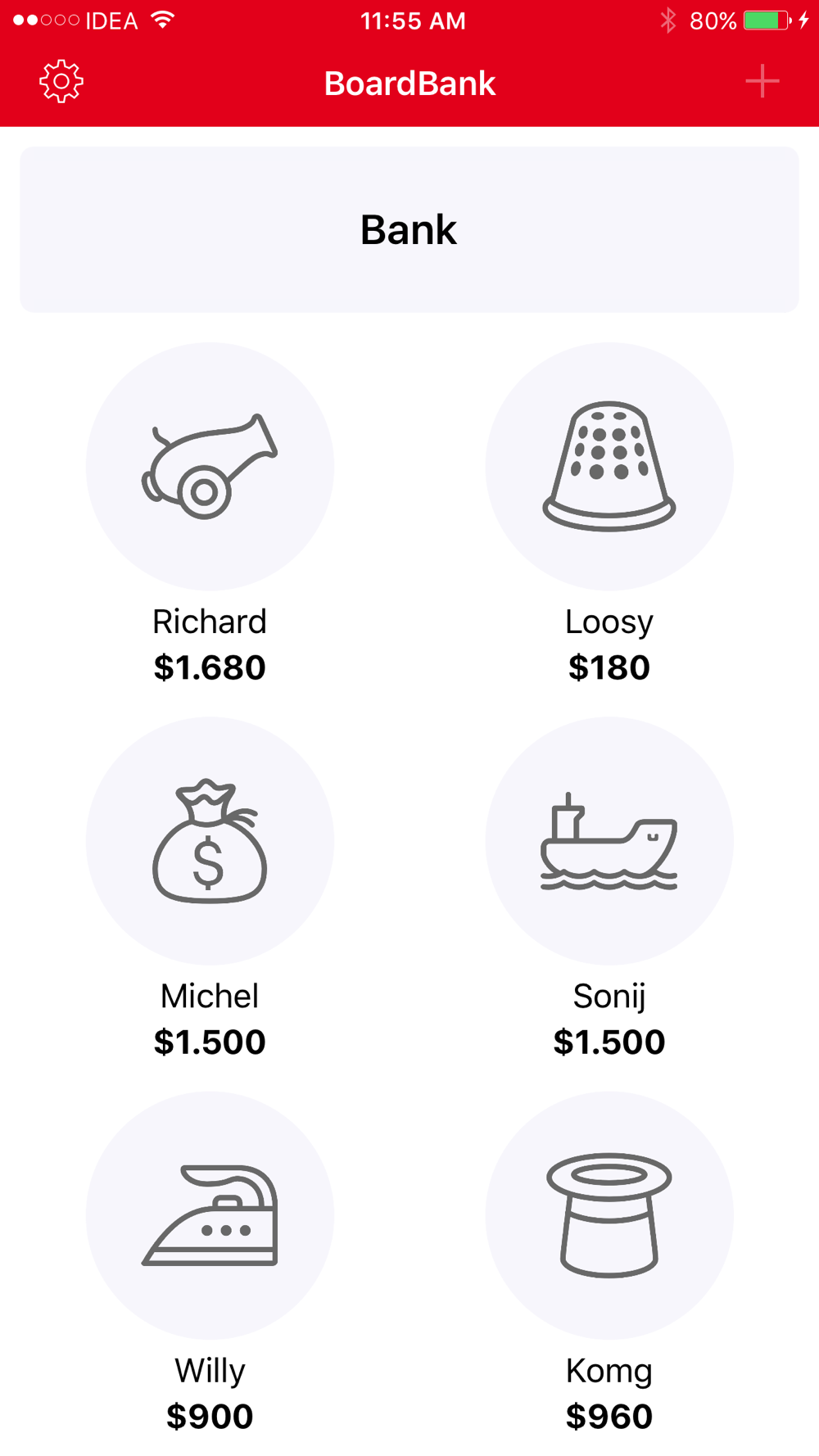This screenshot has width=819, height=1456.
Task: Tap Sonij's ship token
Action: [609, 841]
